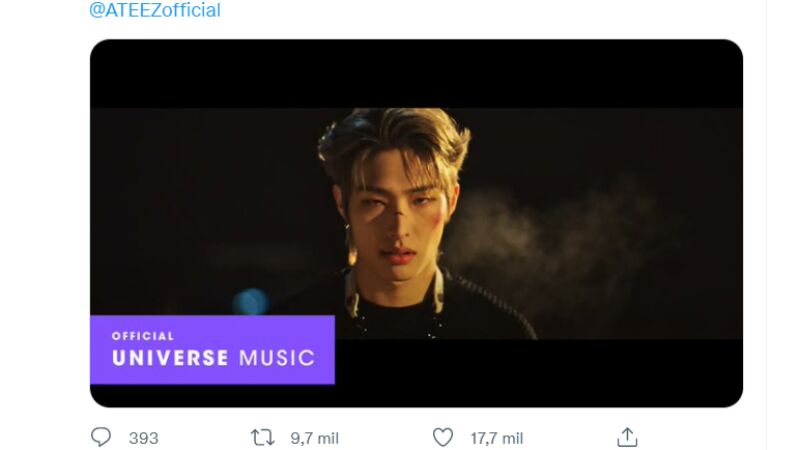Like the tweet with 17,7 mil likes

click(443, 438)
